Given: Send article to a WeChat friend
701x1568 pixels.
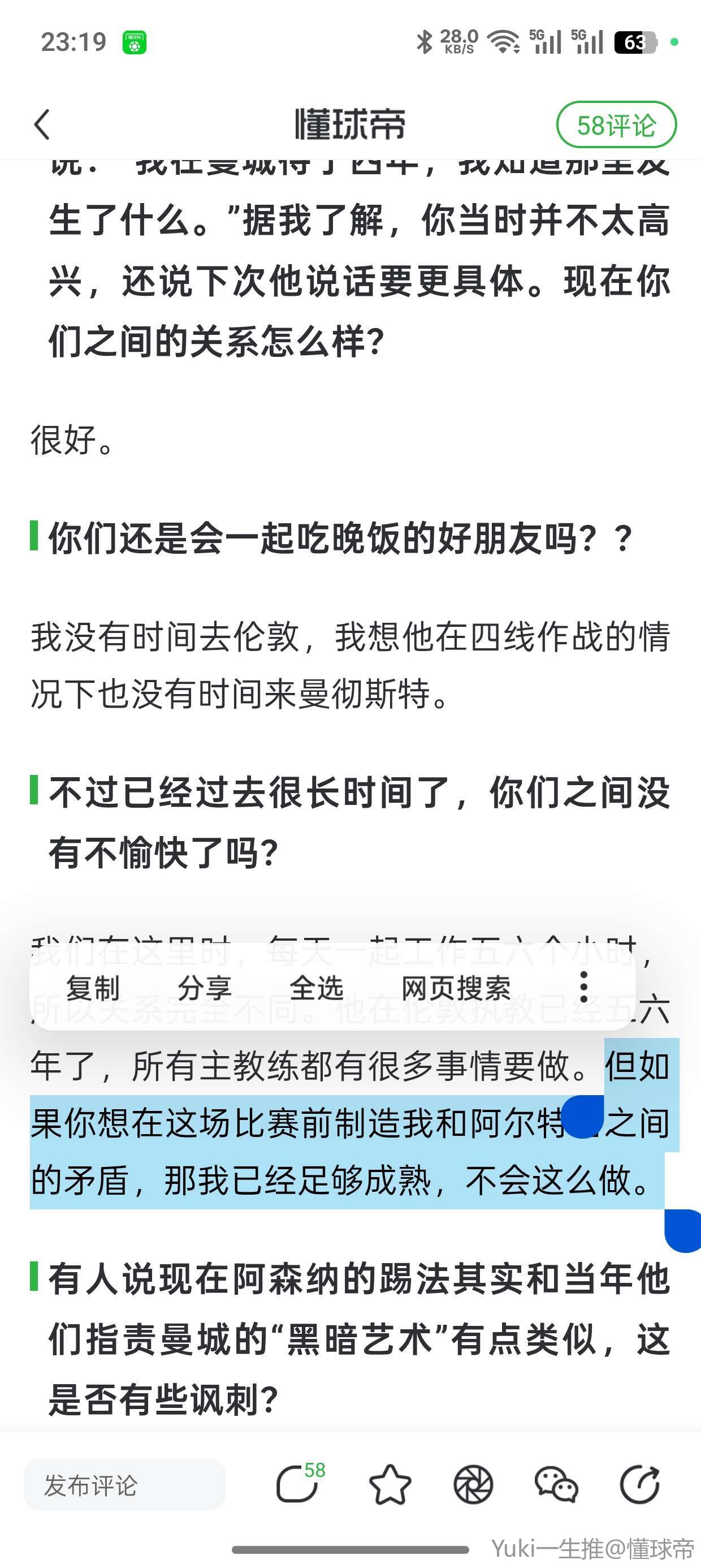Looking at the screenshot, I should tap(556, 1485).
